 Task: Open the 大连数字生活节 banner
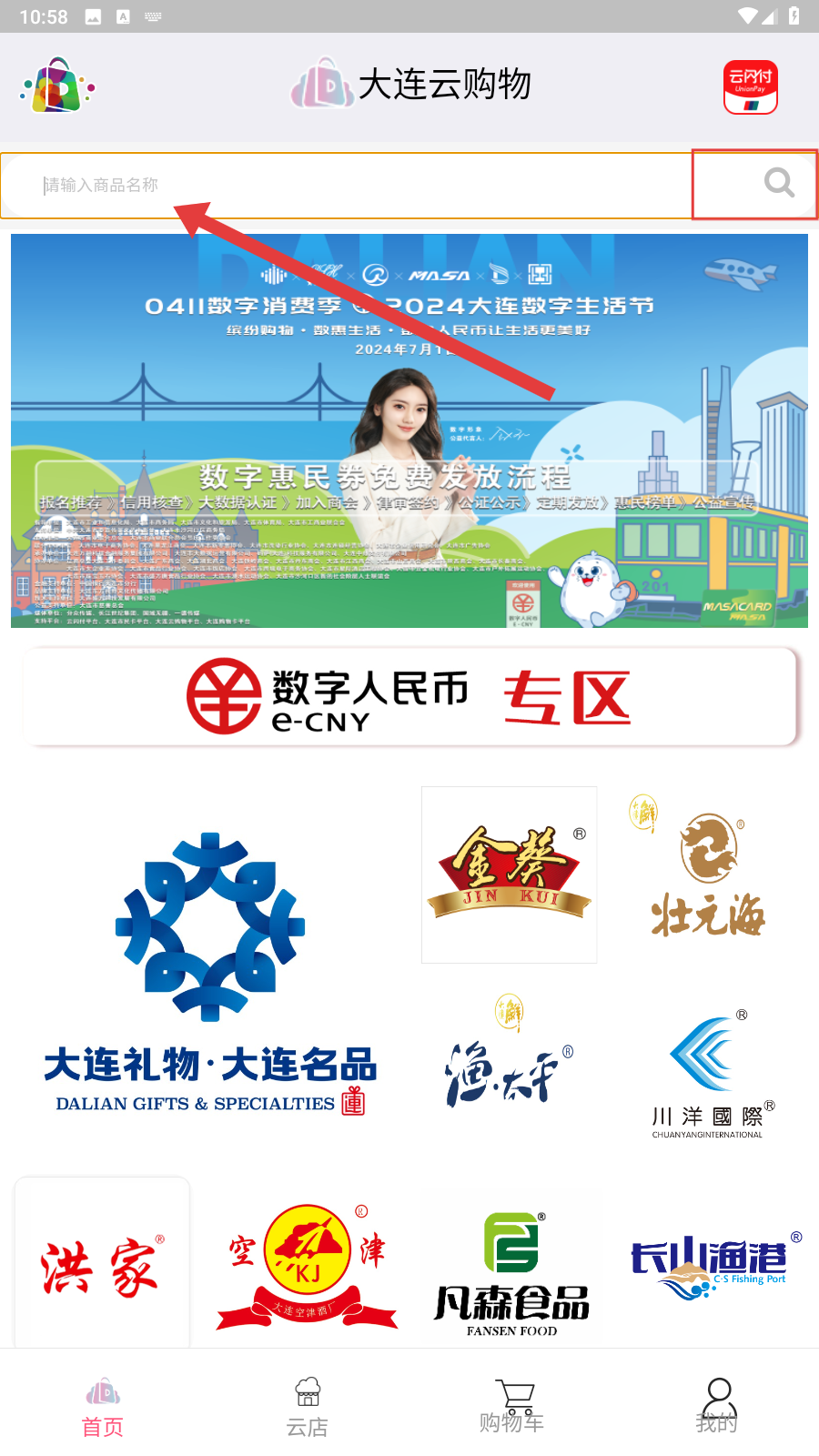[x=409, y=430]
